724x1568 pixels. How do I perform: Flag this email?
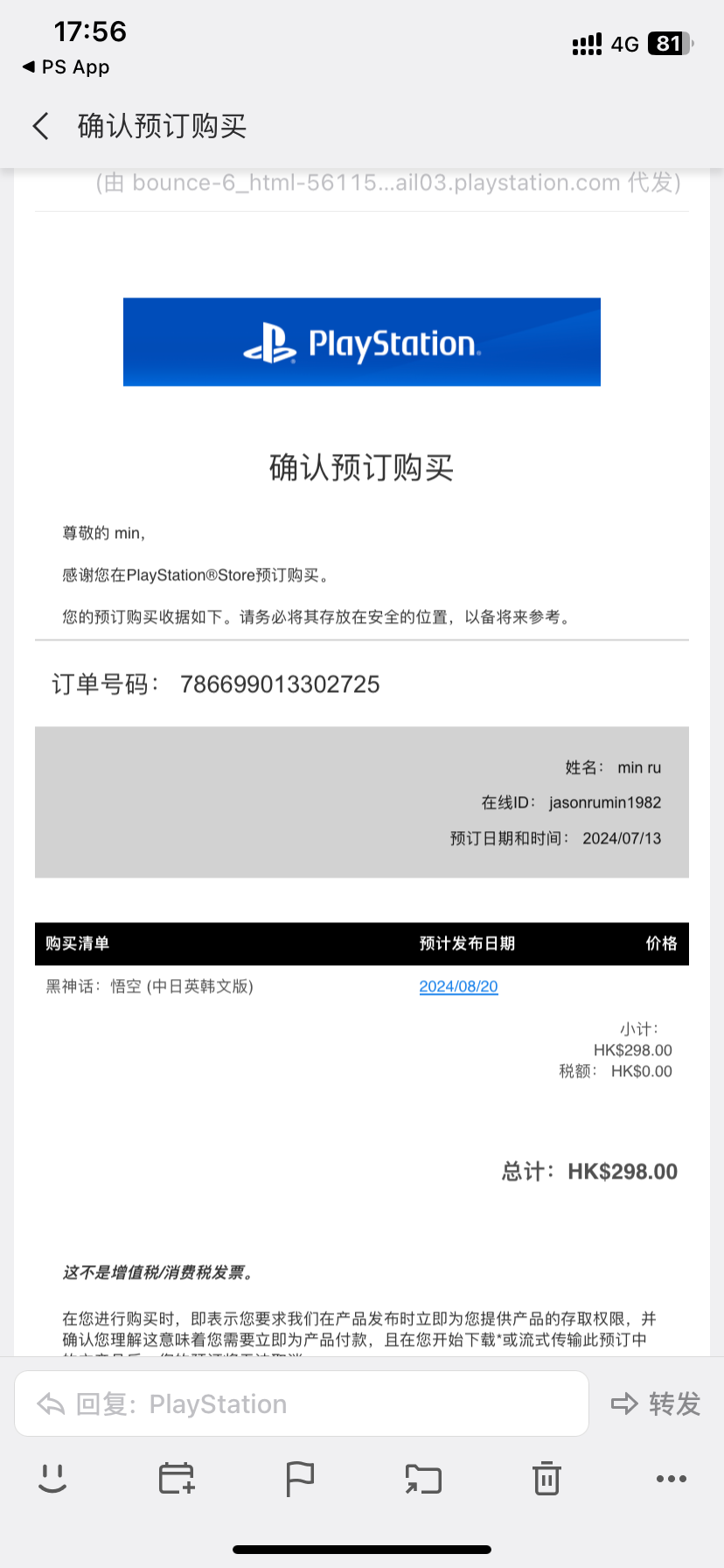pos(300,1479)
